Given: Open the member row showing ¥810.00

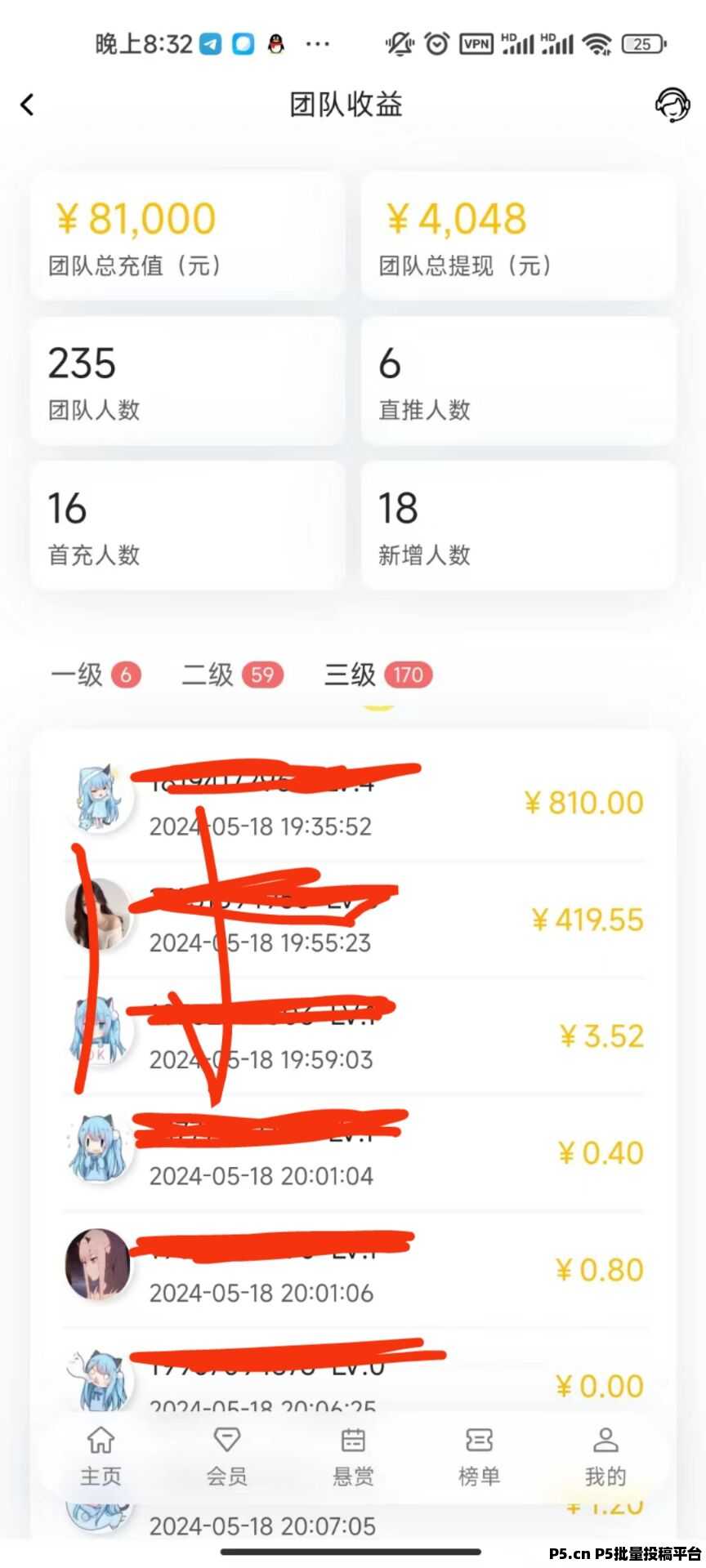Looking at the screenshot, I should (x=353, y=804).
